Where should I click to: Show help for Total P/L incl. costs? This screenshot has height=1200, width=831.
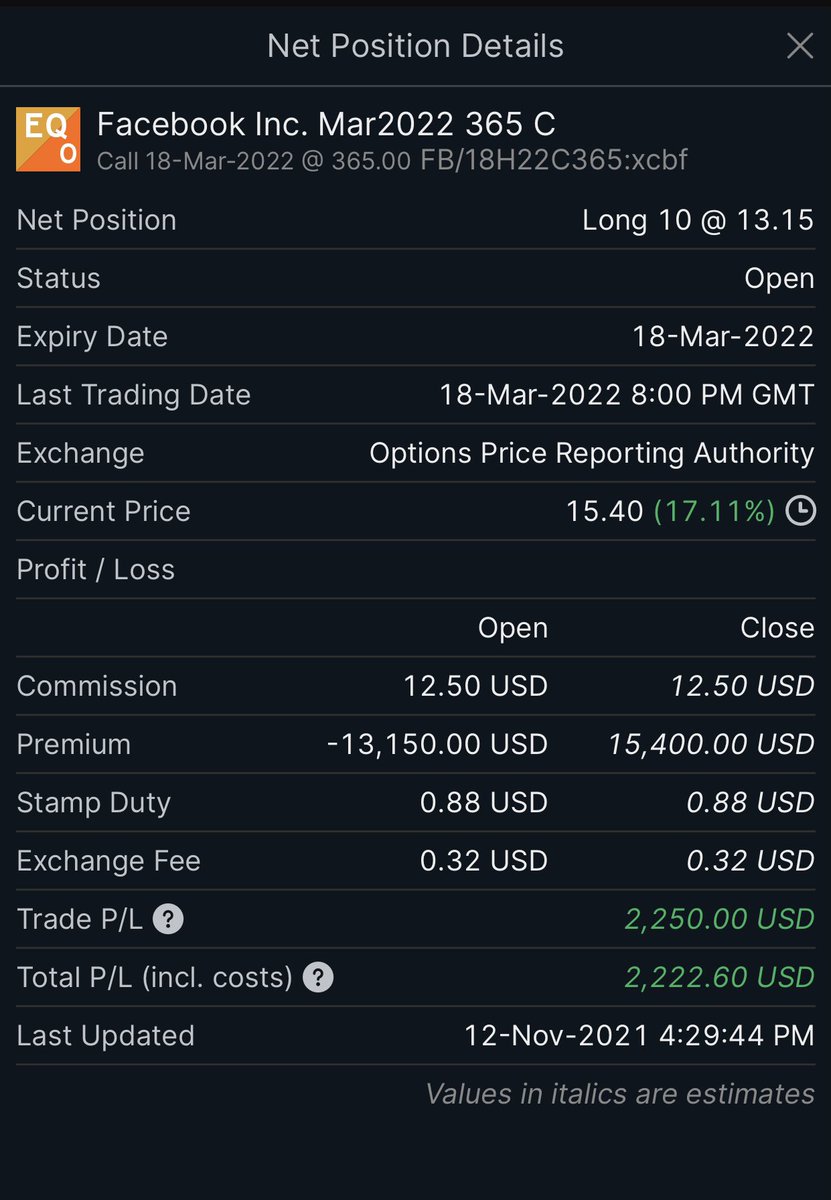318,977
